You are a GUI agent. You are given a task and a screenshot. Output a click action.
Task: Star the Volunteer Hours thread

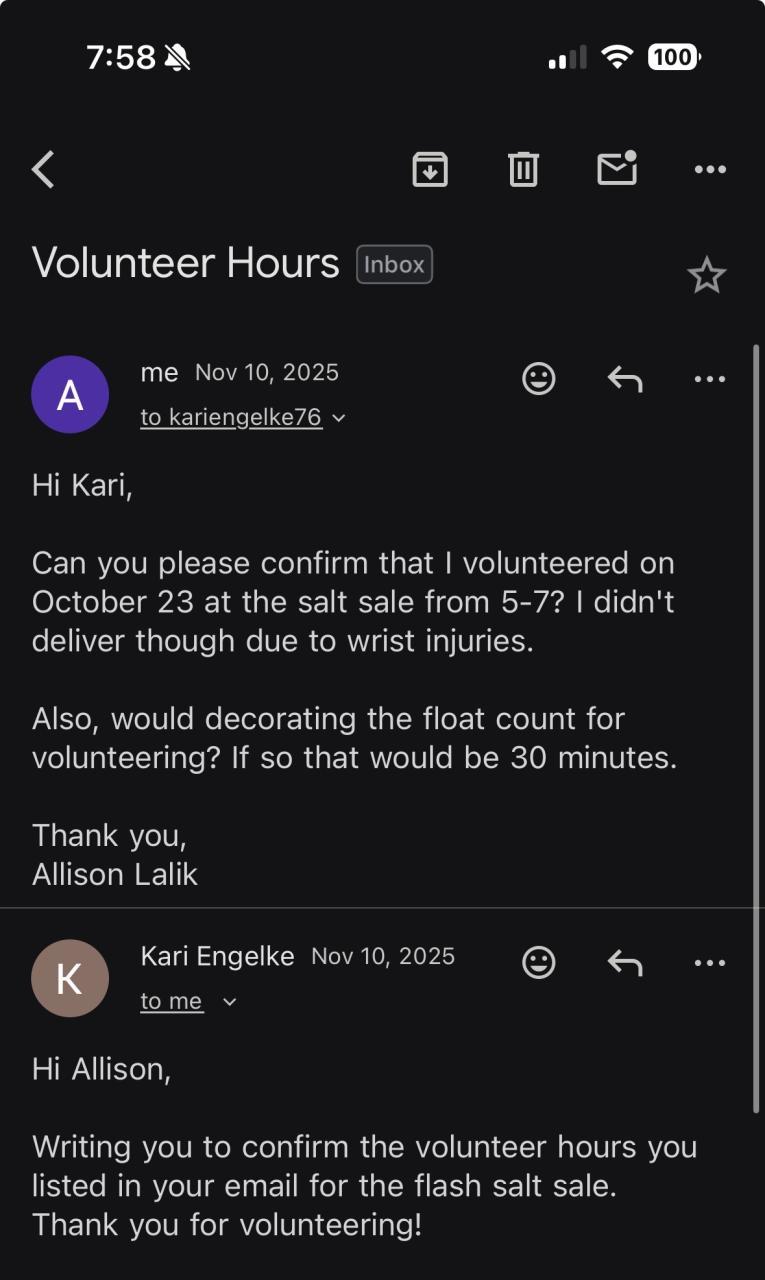[707, 275]
